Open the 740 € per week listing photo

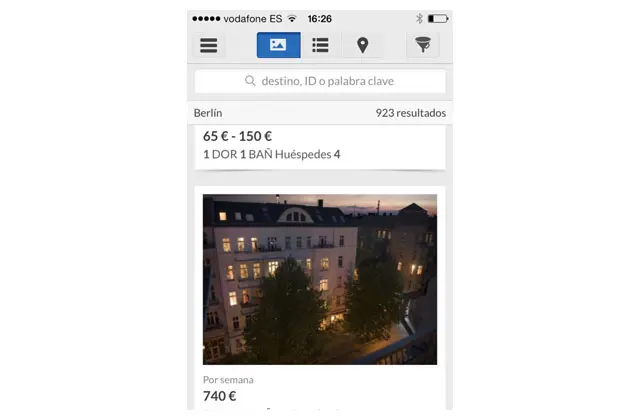[320, 279]
